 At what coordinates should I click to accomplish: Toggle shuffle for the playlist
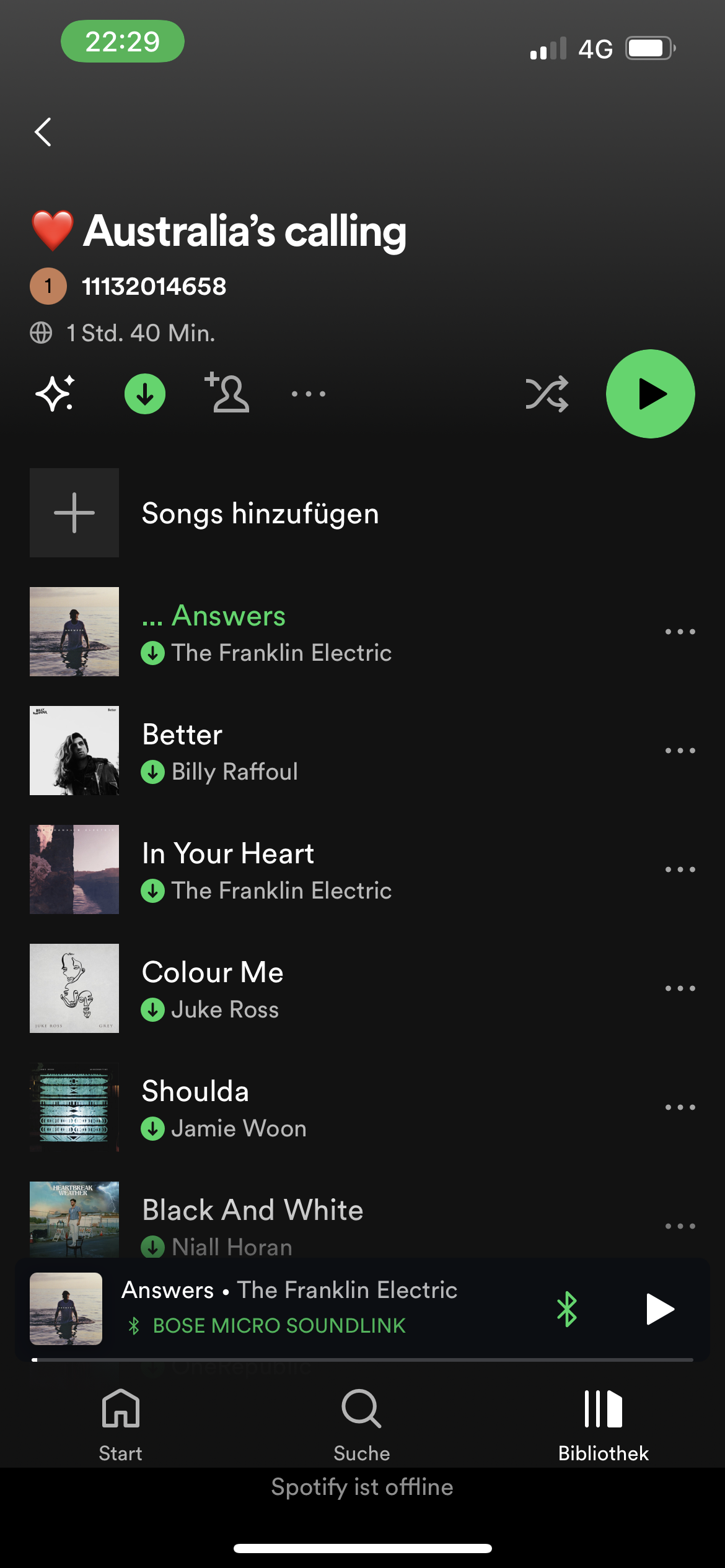(547, 393)
